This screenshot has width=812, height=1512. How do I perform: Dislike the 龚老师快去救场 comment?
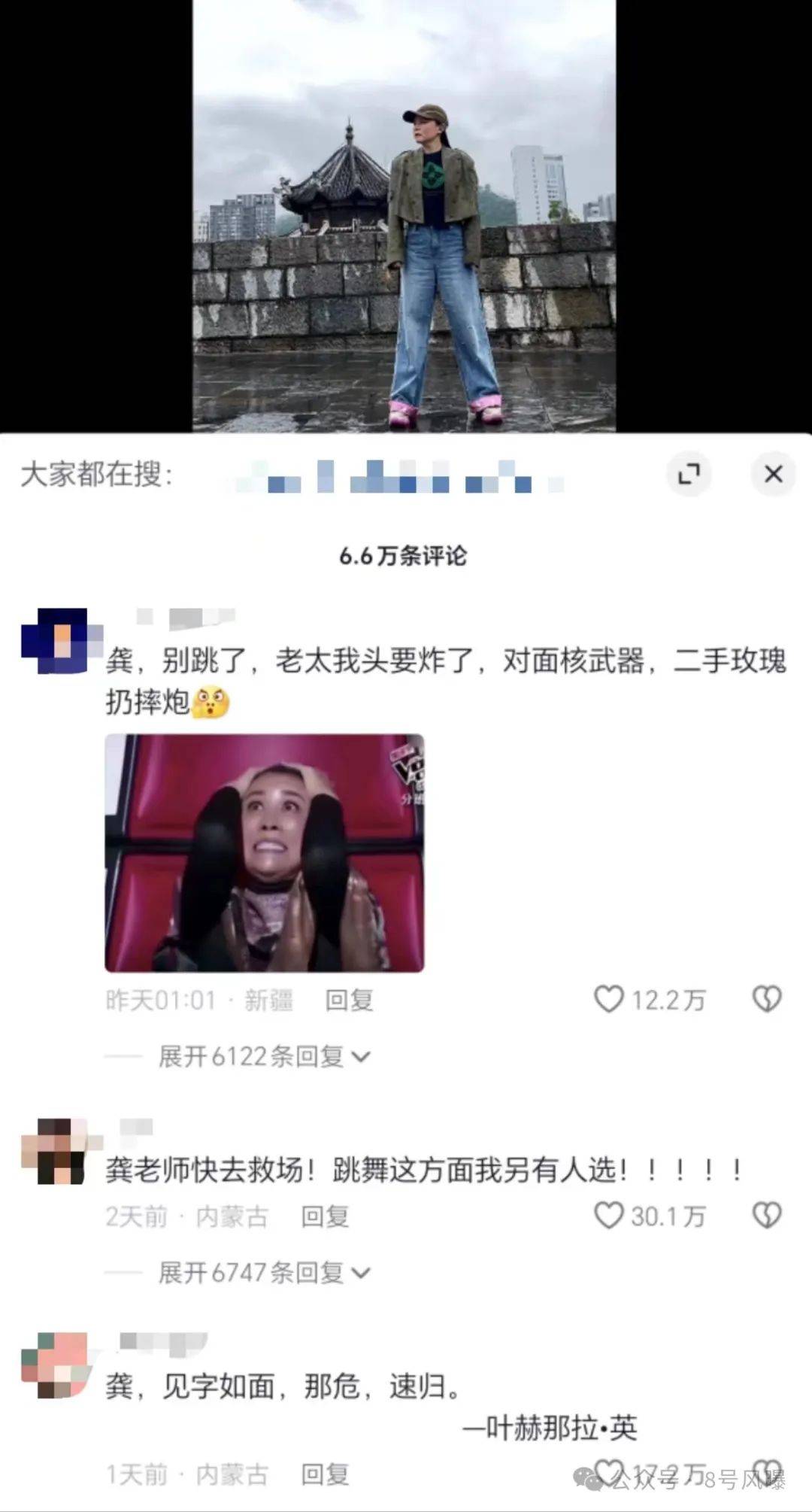(x=767, y=1216)
